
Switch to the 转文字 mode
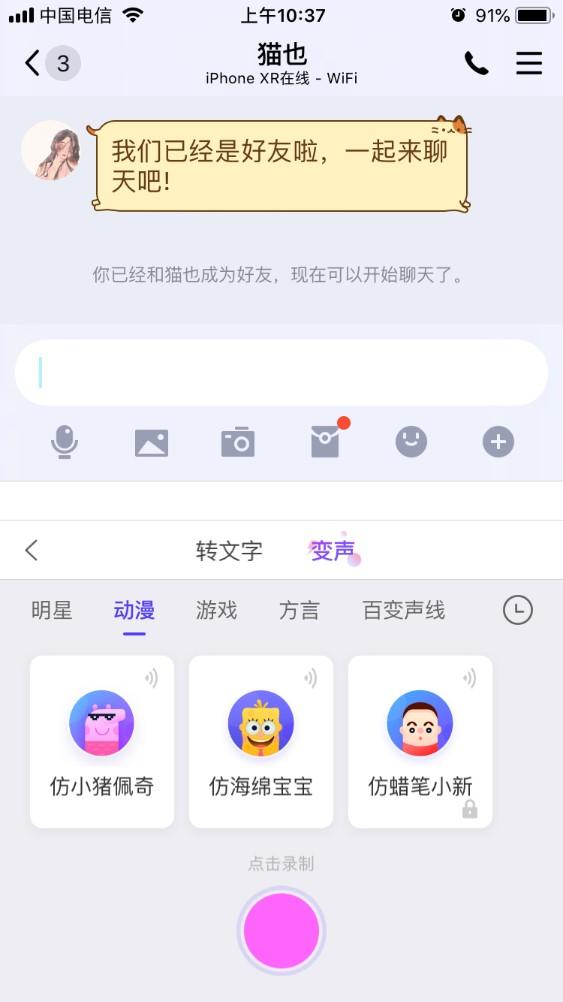229,551
